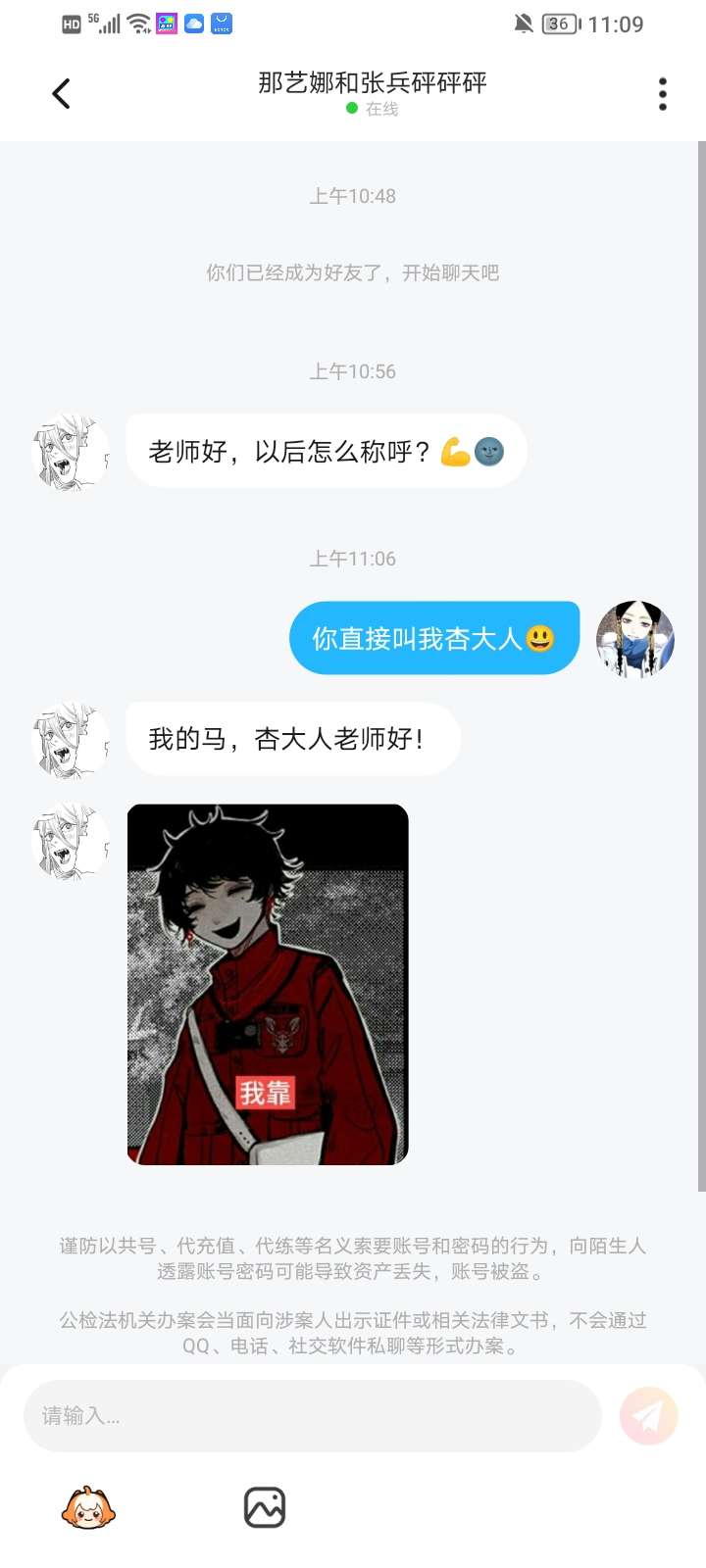This screenshot has height=1568, width=706.
Task: Open contact's avatar beside 老师好 message
Action: 71,452
